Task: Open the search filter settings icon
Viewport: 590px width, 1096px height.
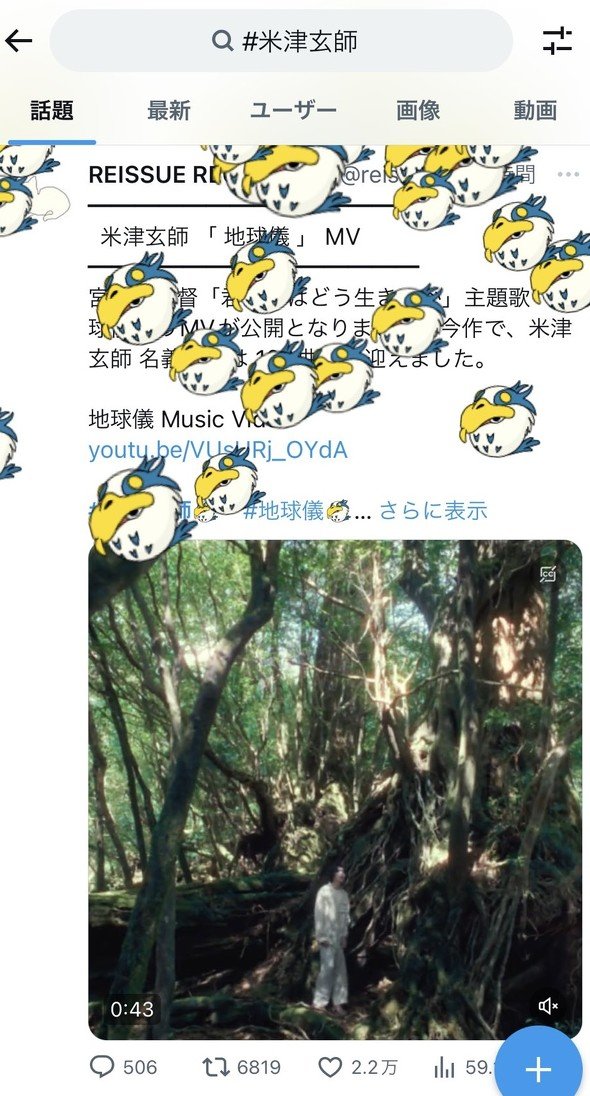Action: tap(557, 41)
